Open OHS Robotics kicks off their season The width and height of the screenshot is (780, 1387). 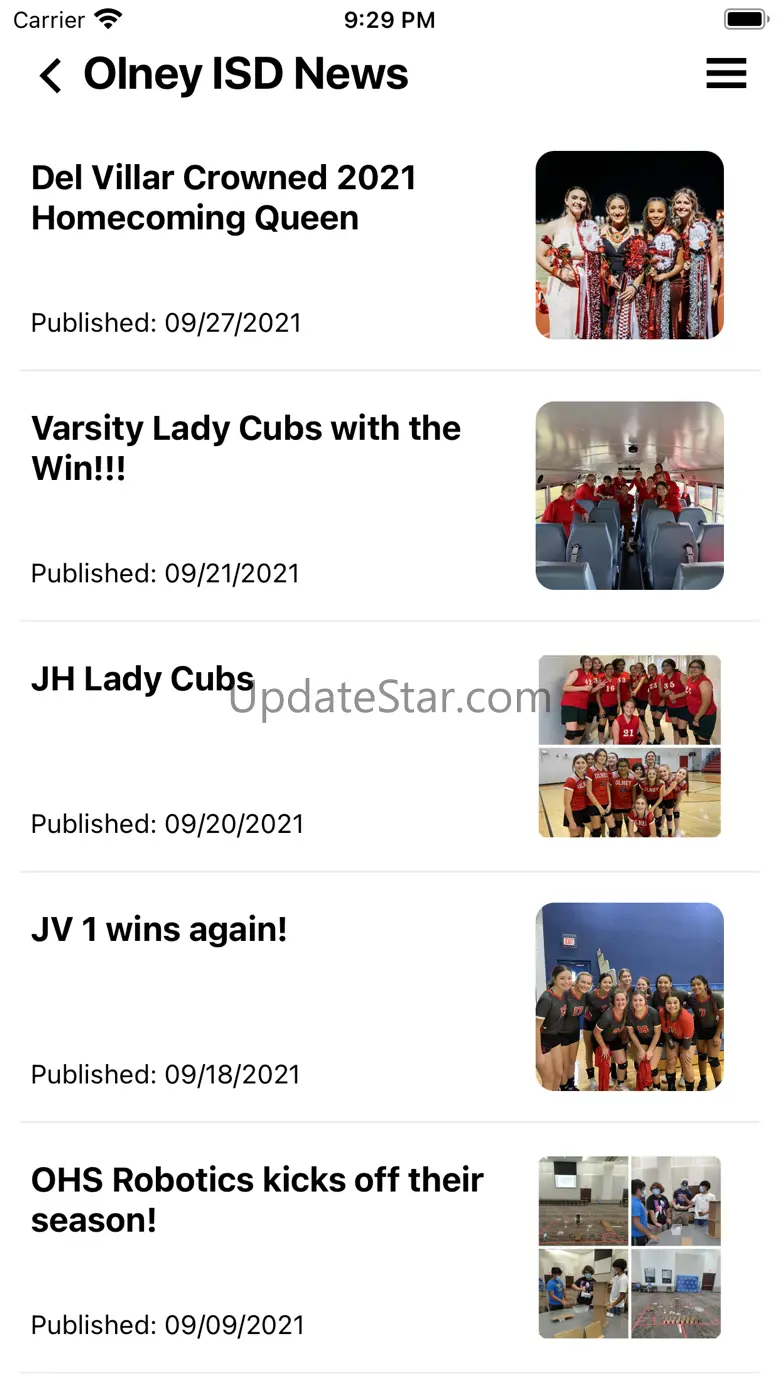pyautogui.click(x=257, y=1199)
